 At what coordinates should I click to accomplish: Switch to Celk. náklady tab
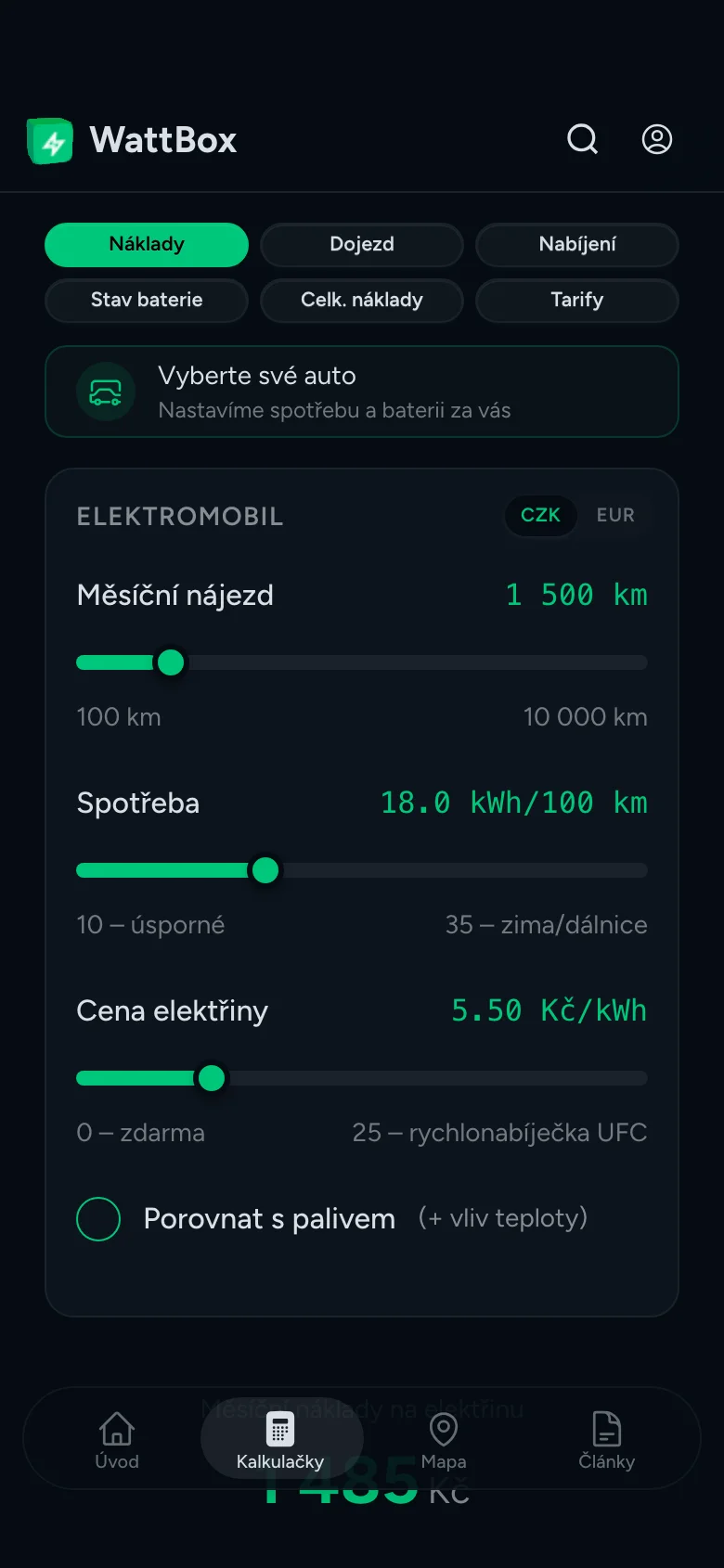(x=362, y=300)
